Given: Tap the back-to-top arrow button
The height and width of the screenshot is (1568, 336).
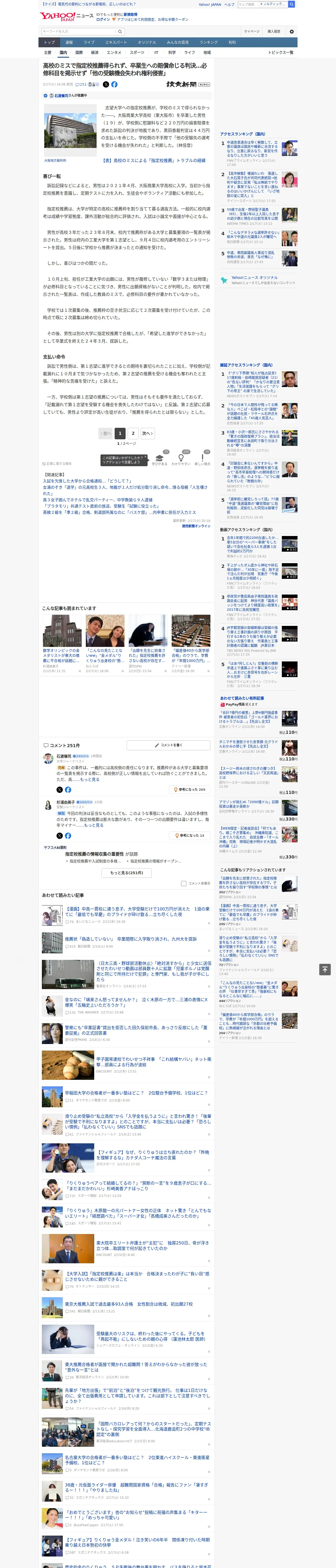Looking at the screenshot, I should pyautogui.click(x=325, y=970).
